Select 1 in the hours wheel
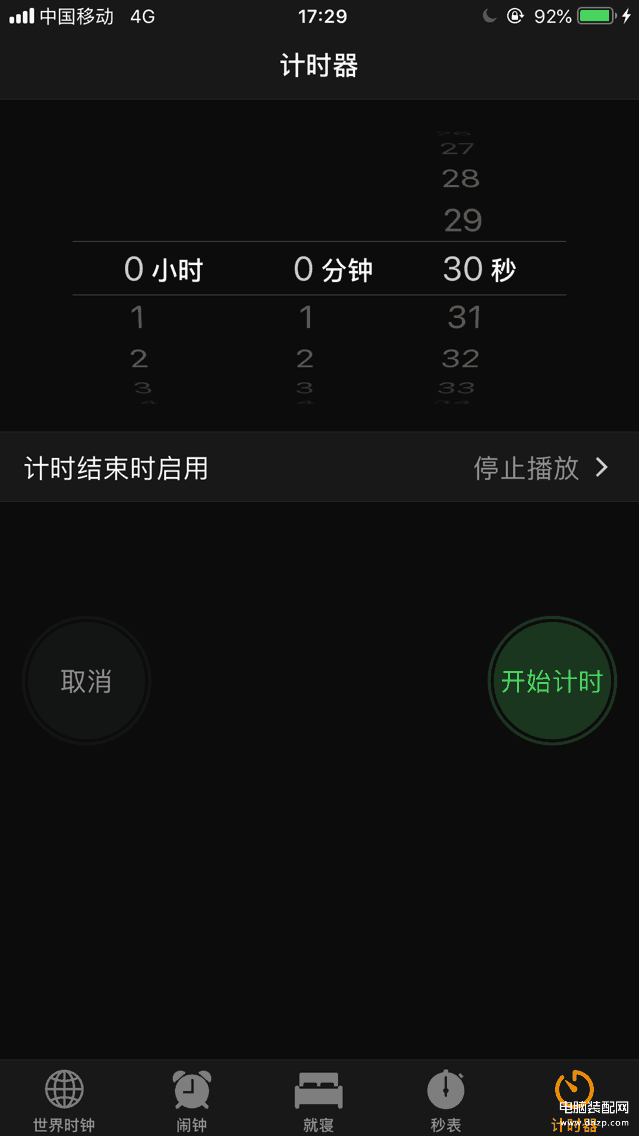Screen dimensions: 639x1136 coord(137,317)
